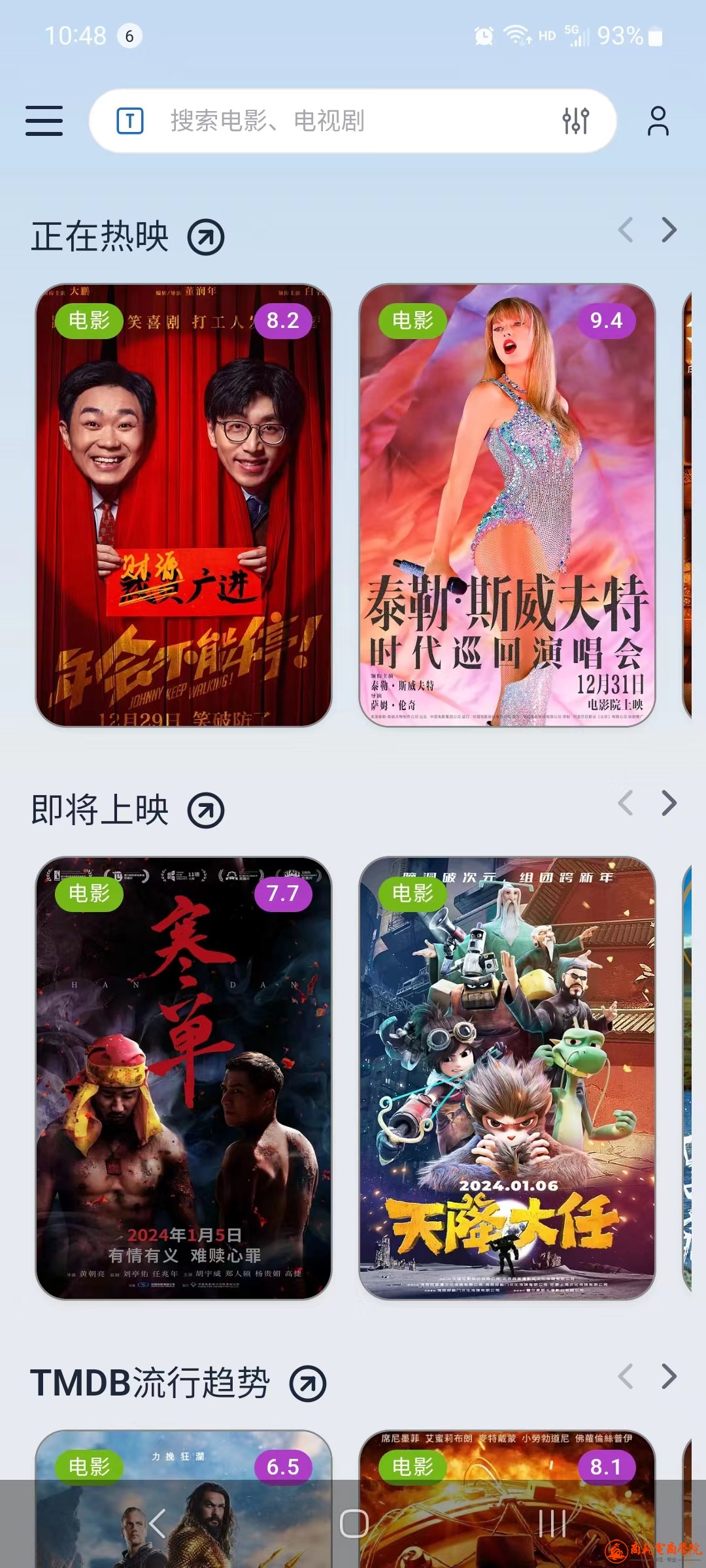Open the 泰勒·斯威夫特 时代巡回演唱会 card
Image resolution: width=706 pixels, height=1568 pixels.
coord(507,504)
